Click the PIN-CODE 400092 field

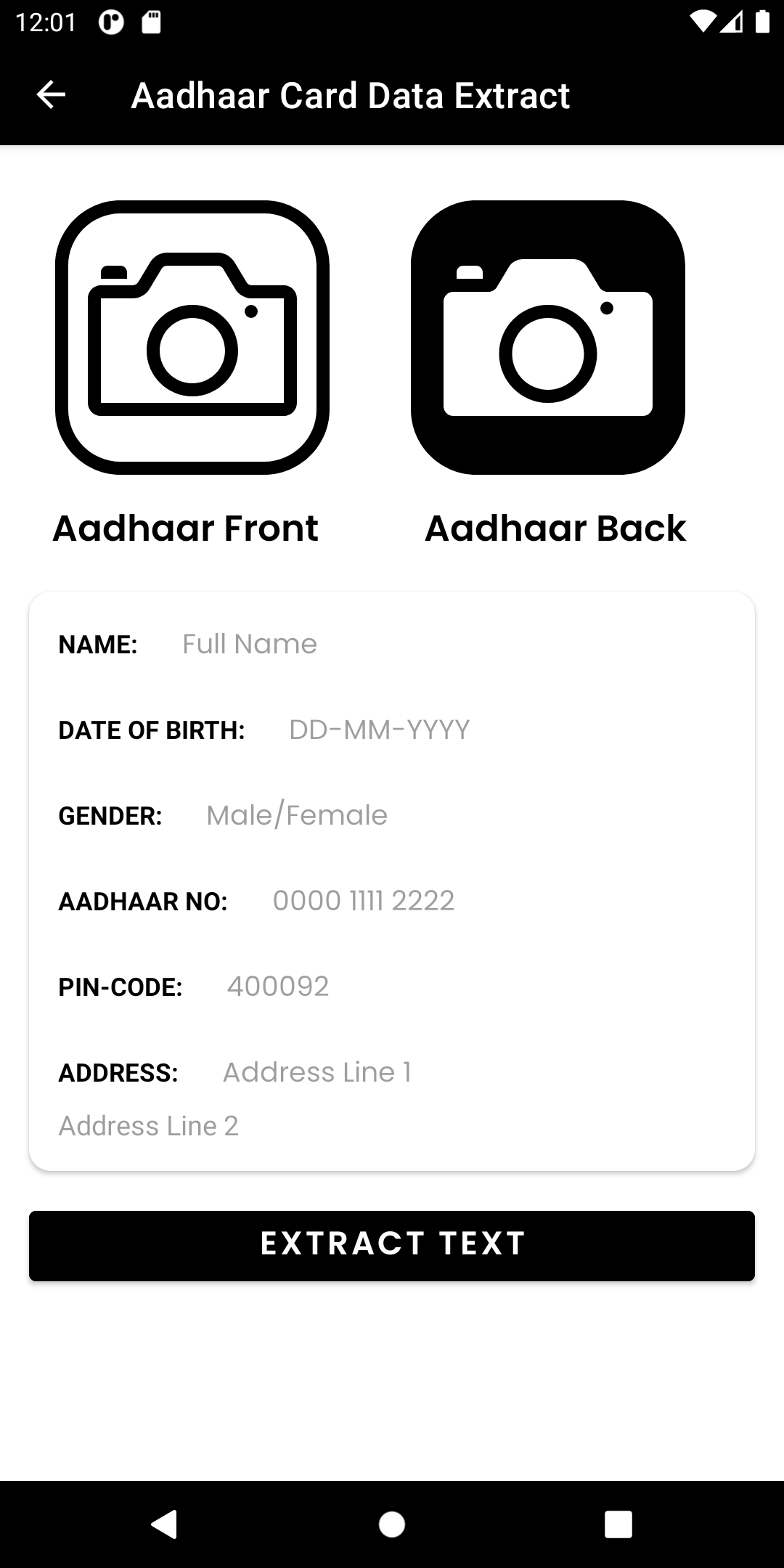coord(278,986)
